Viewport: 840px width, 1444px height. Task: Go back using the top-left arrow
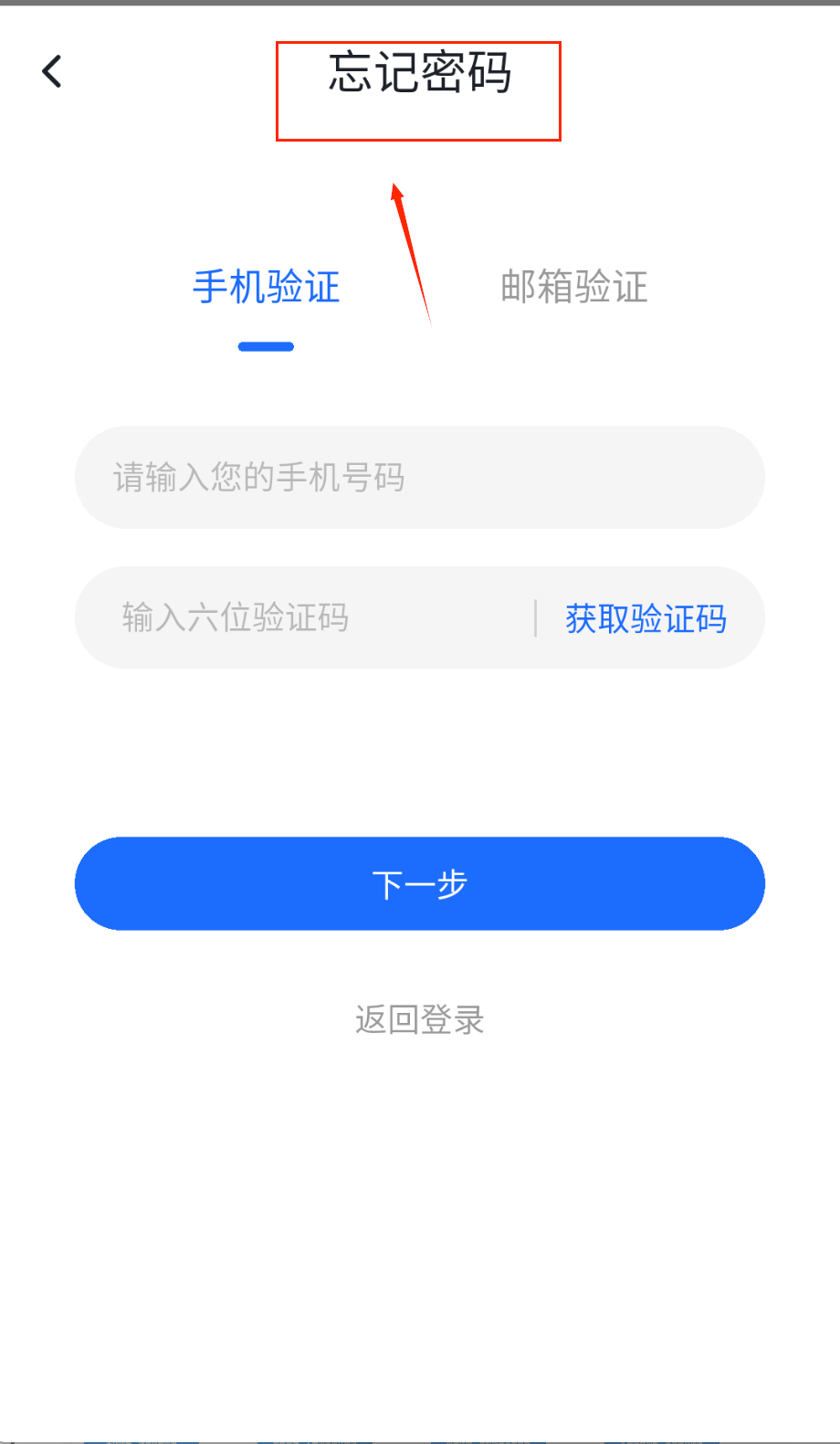(52, 71)
